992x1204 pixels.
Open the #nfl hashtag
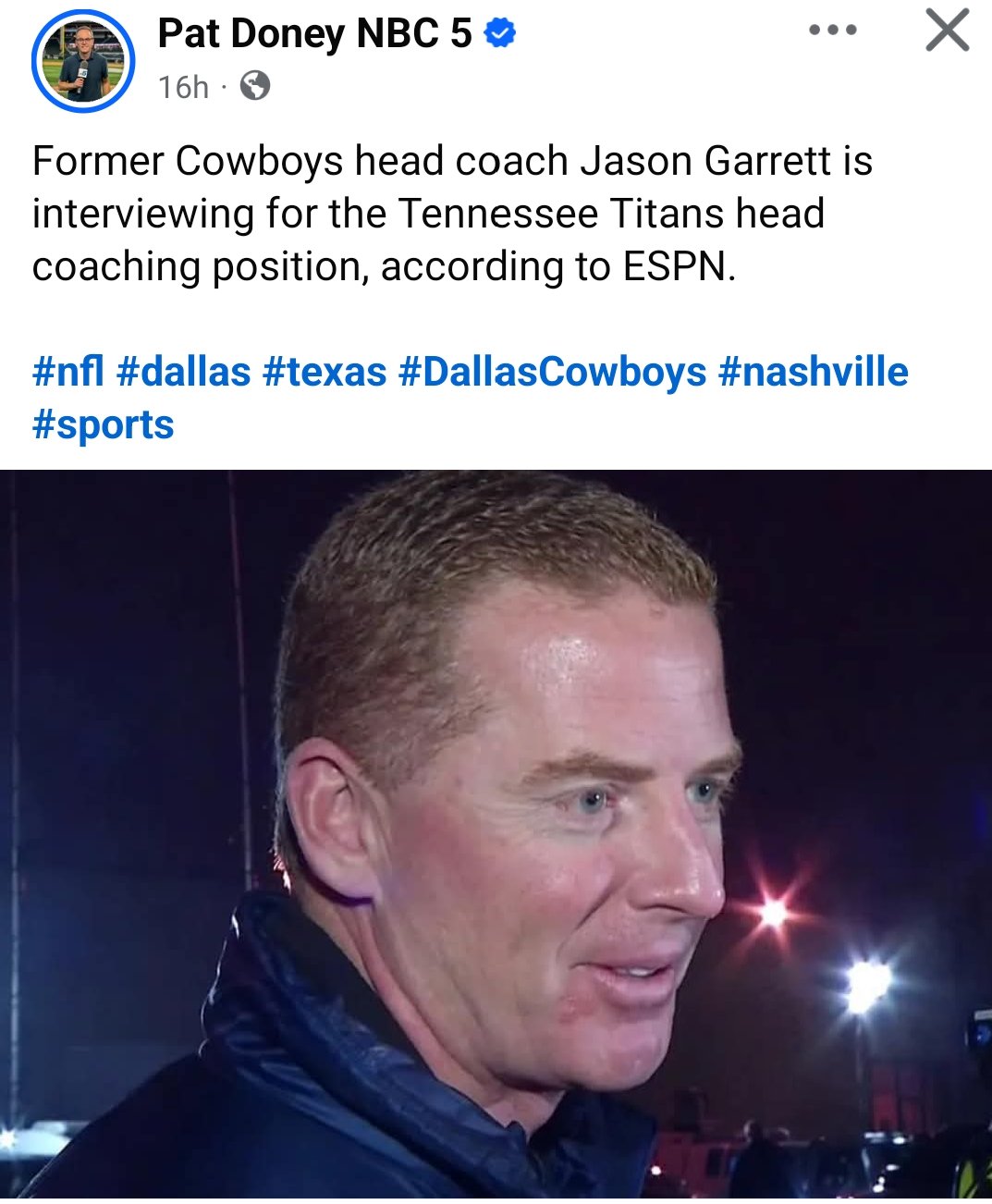[x=67, y=373]
